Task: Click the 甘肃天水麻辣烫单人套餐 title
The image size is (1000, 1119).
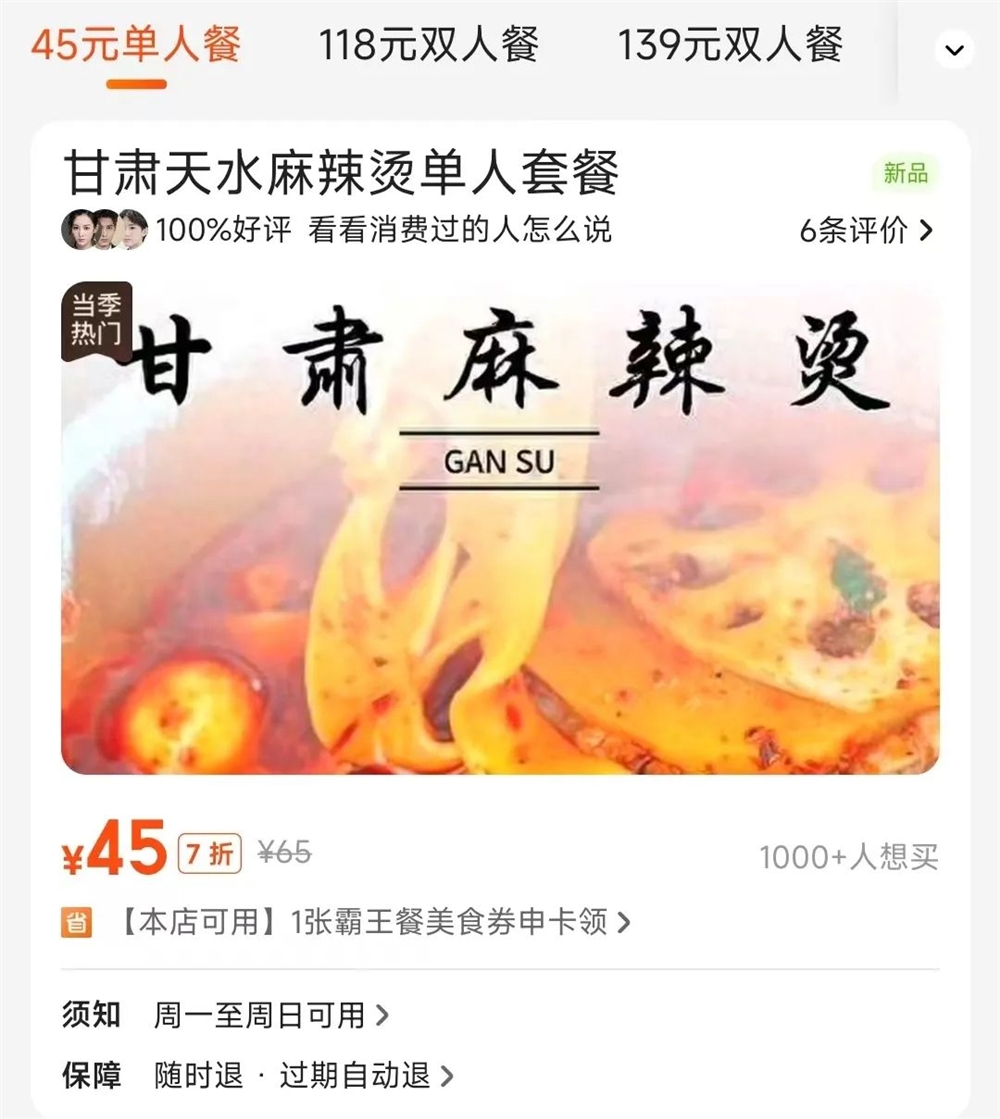Action: click(344, 172)
